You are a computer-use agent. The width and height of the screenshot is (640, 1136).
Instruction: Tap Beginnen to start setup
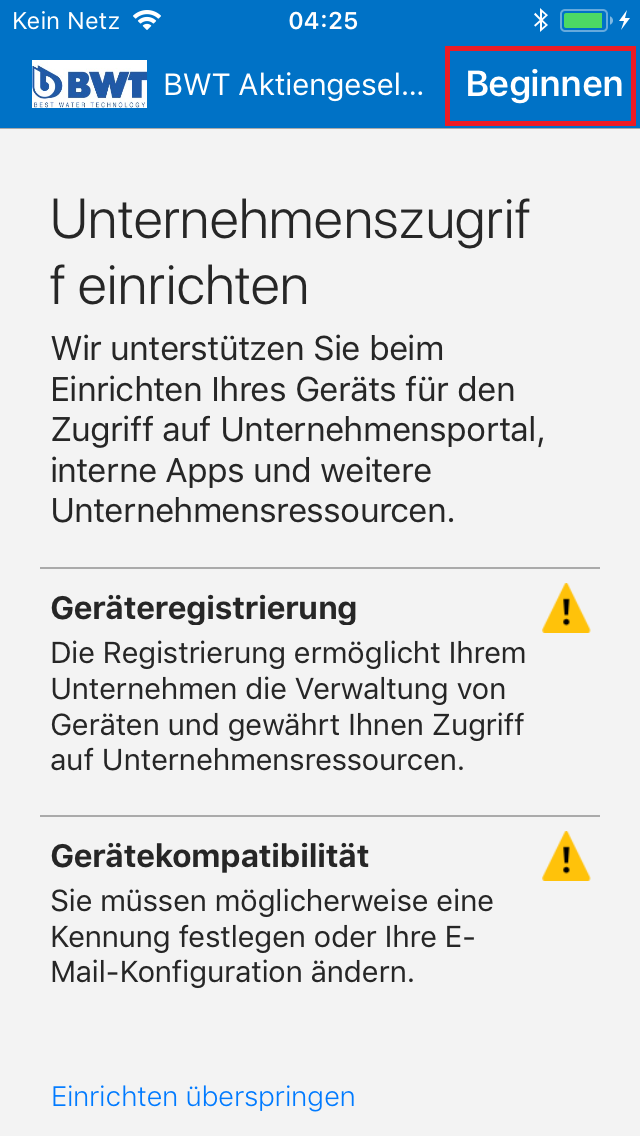[544, 85]
